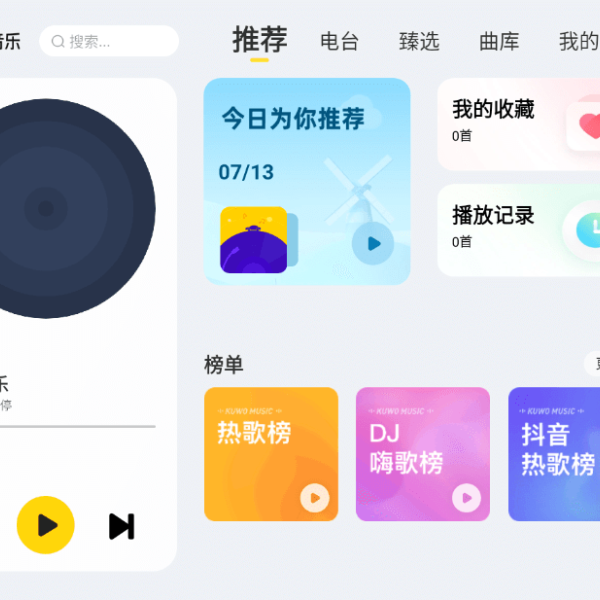Play the current song with yellow button
Image resolution: width=600 pixels, height=600 pixels.
pos(45,525)
